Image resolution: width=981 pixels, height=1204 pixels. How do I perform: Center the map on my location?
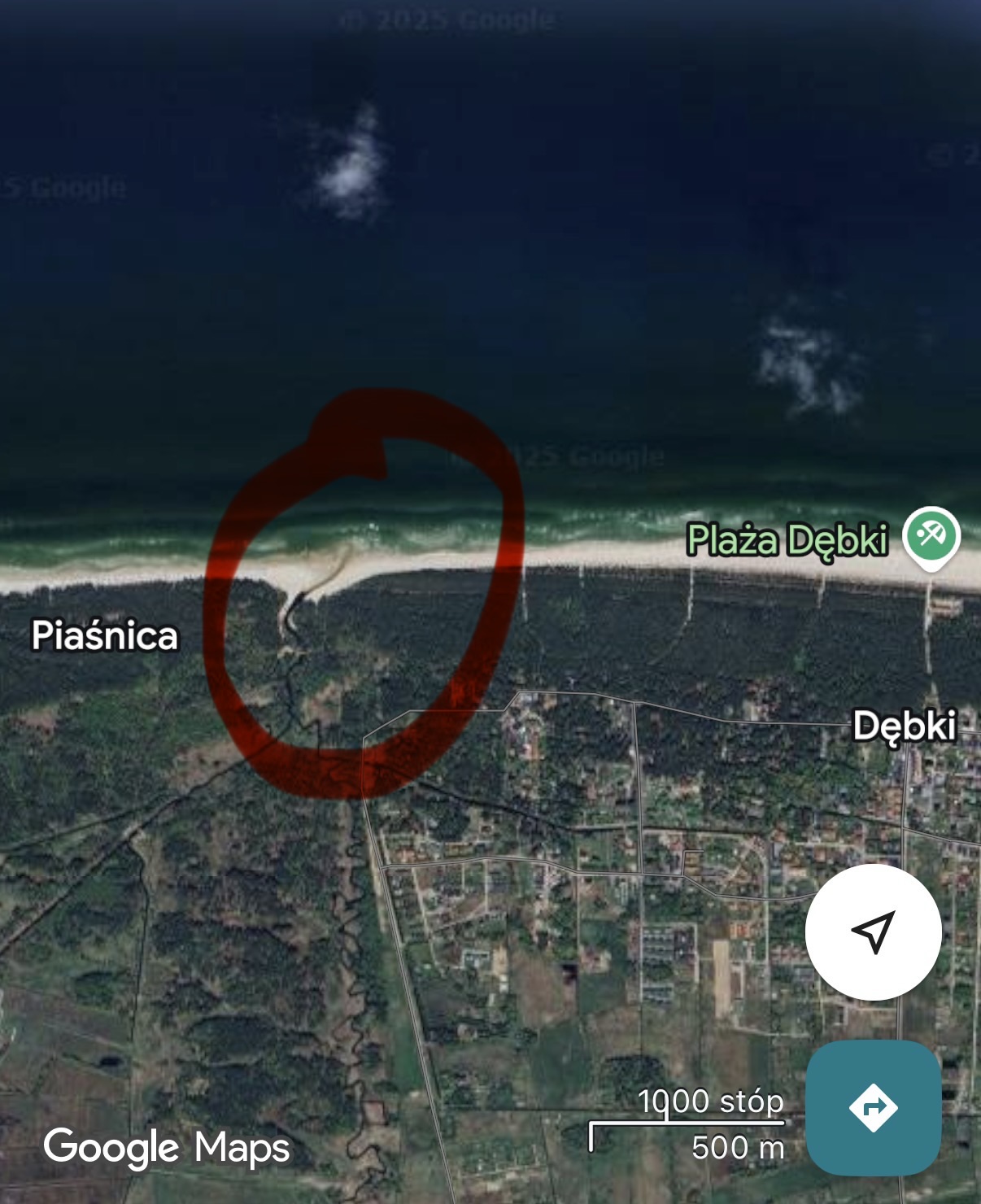click(x=873, y=932)
